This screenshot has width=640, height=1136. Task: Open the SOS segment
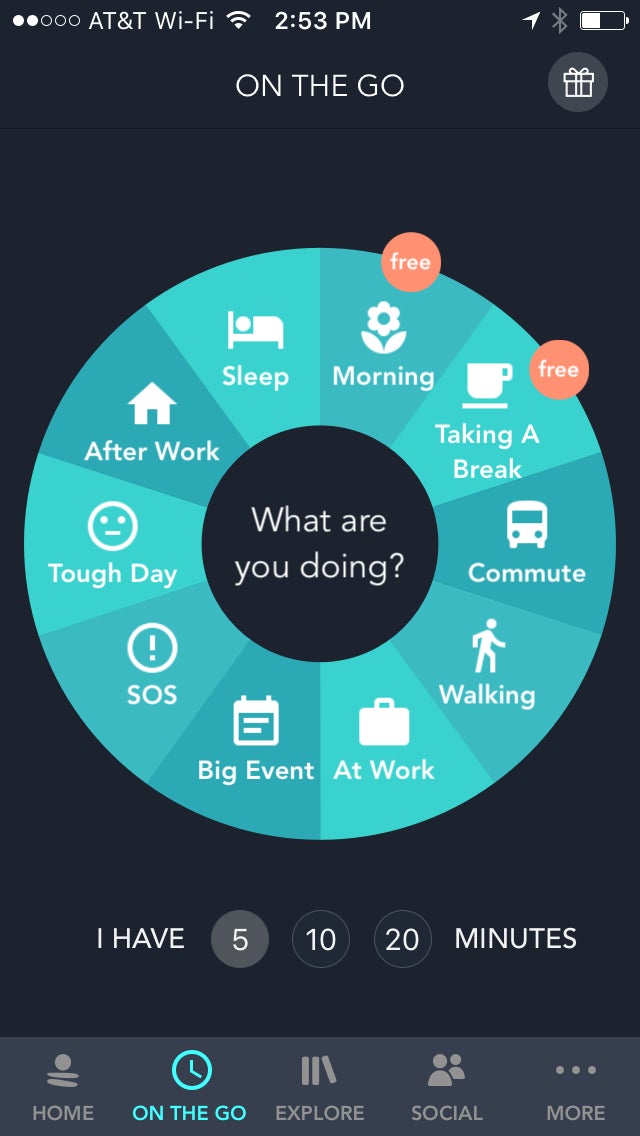click(152, 665)
